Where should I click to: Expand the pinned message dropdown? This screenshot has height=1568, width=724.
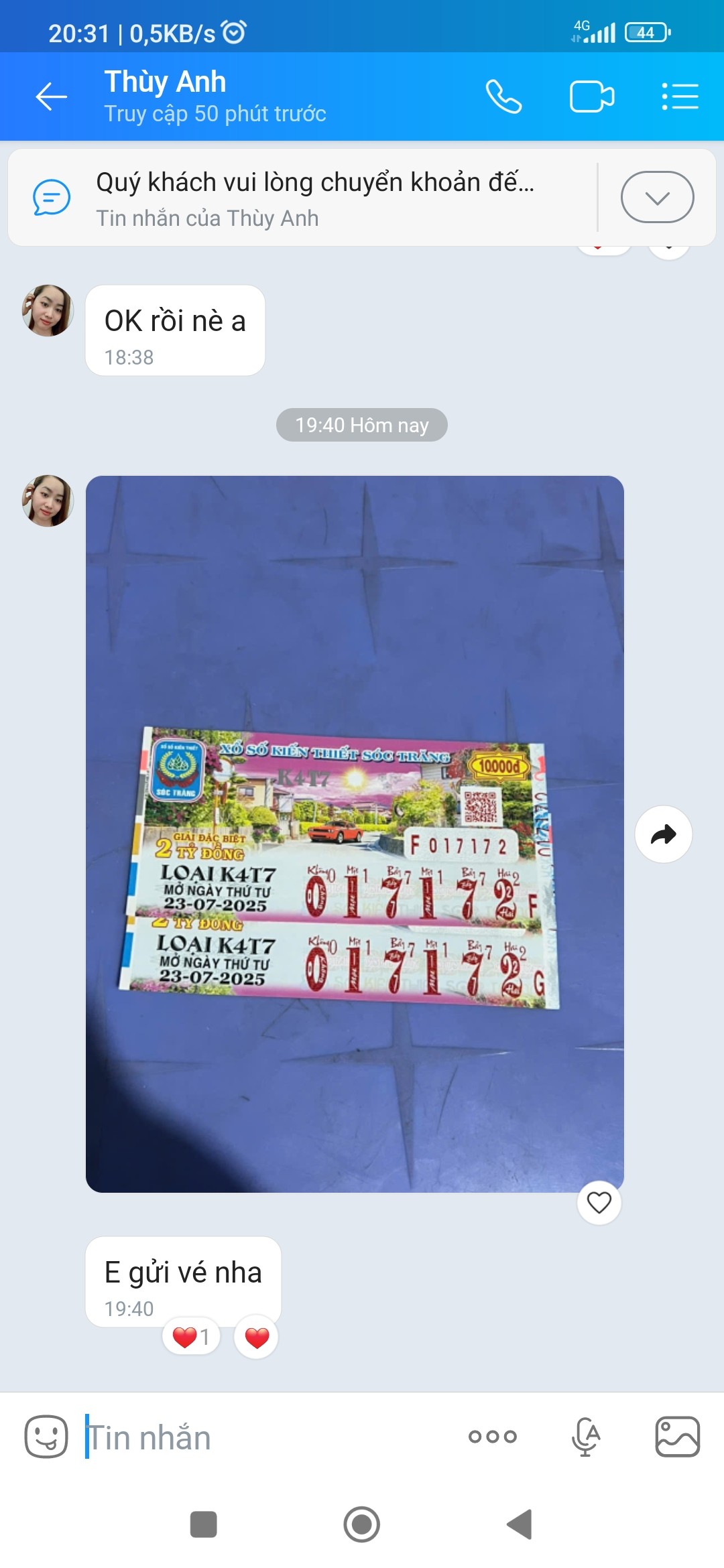pos(657,197)
